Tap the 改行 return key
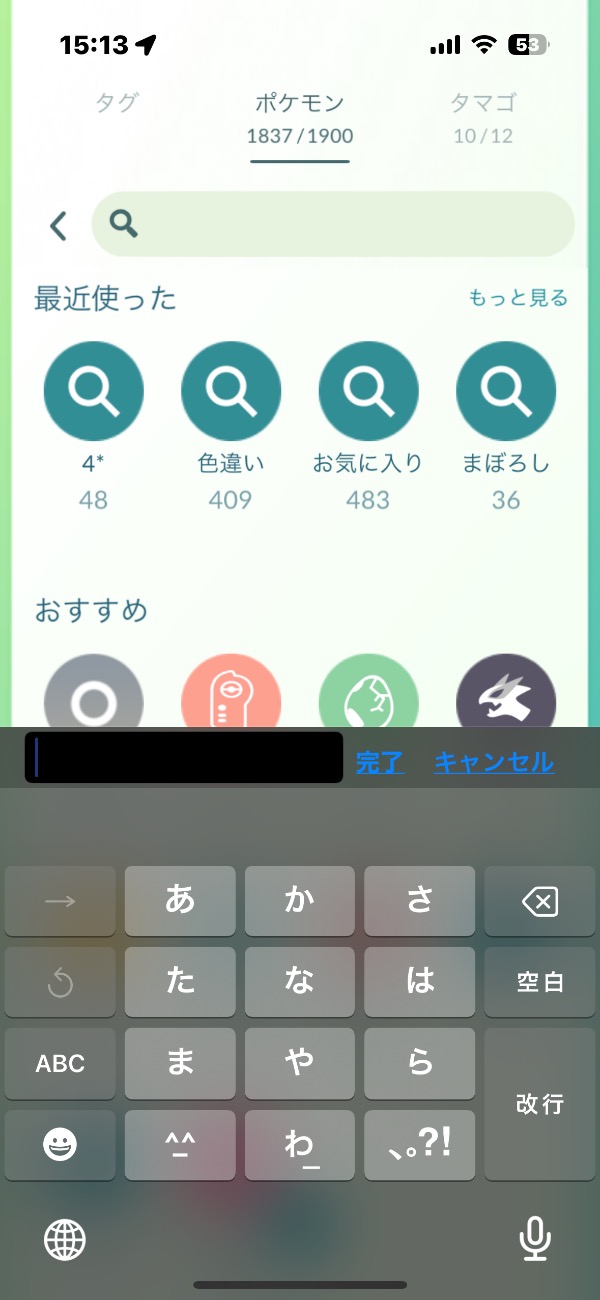This screenshot has height=1300, width=600. click(540, 1104)
